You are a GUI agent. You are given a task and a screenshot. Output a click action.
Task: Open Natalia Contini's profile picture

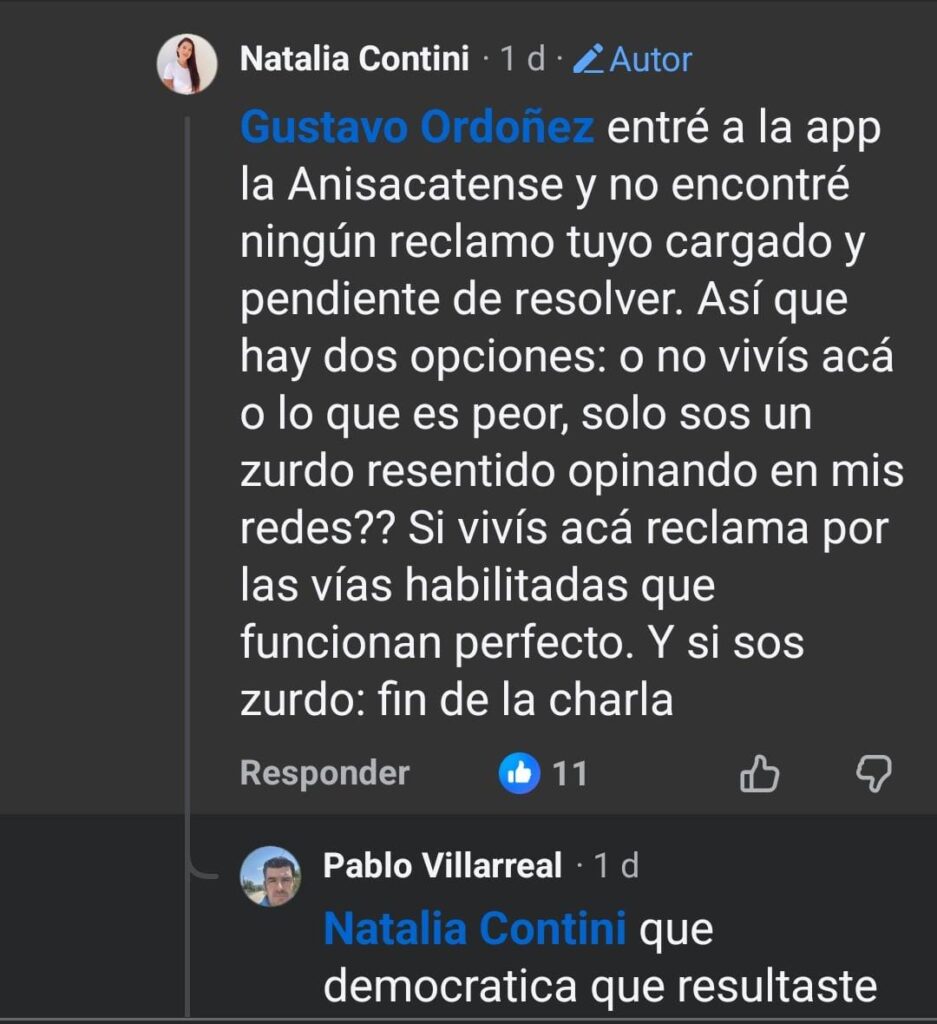[x=187, y=64]
